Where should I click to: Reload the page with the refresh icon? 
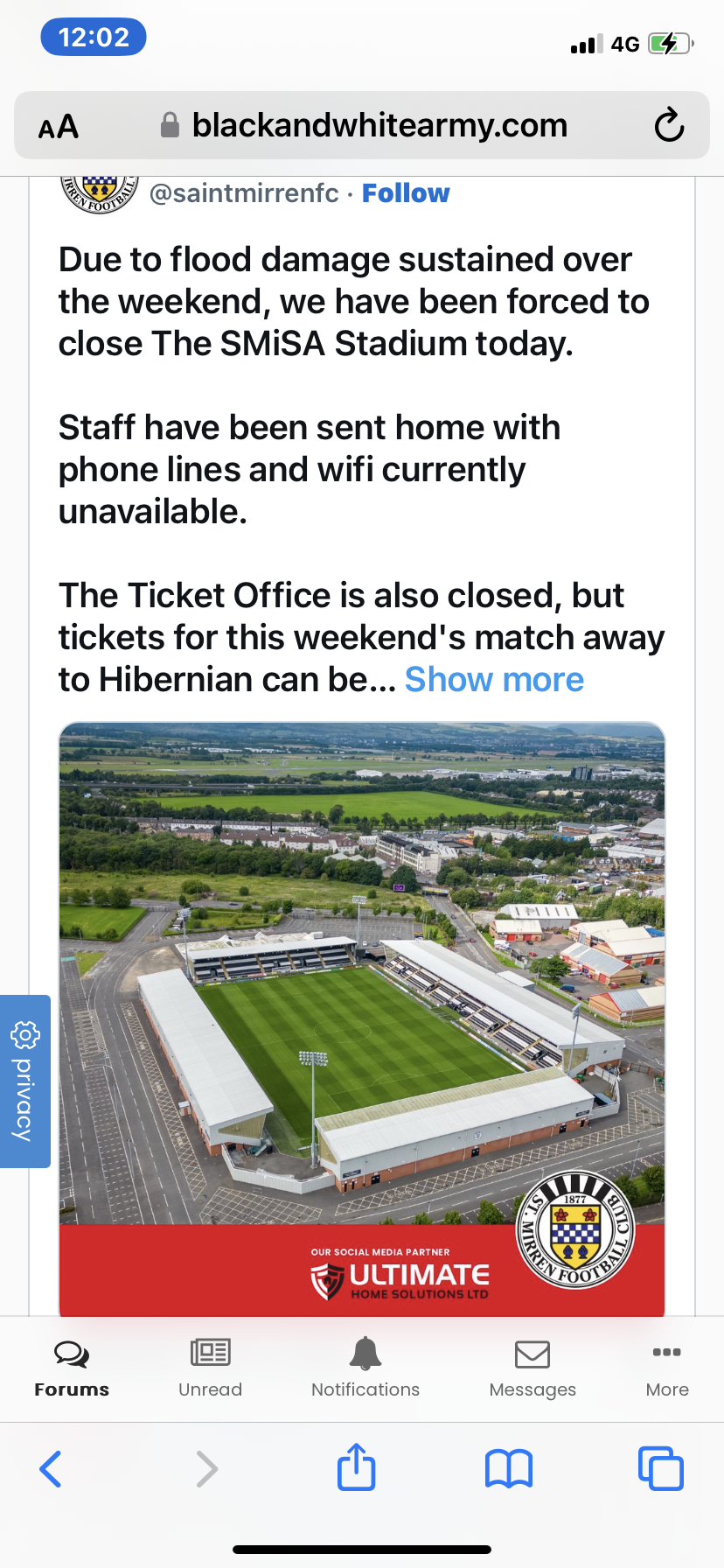669,126
